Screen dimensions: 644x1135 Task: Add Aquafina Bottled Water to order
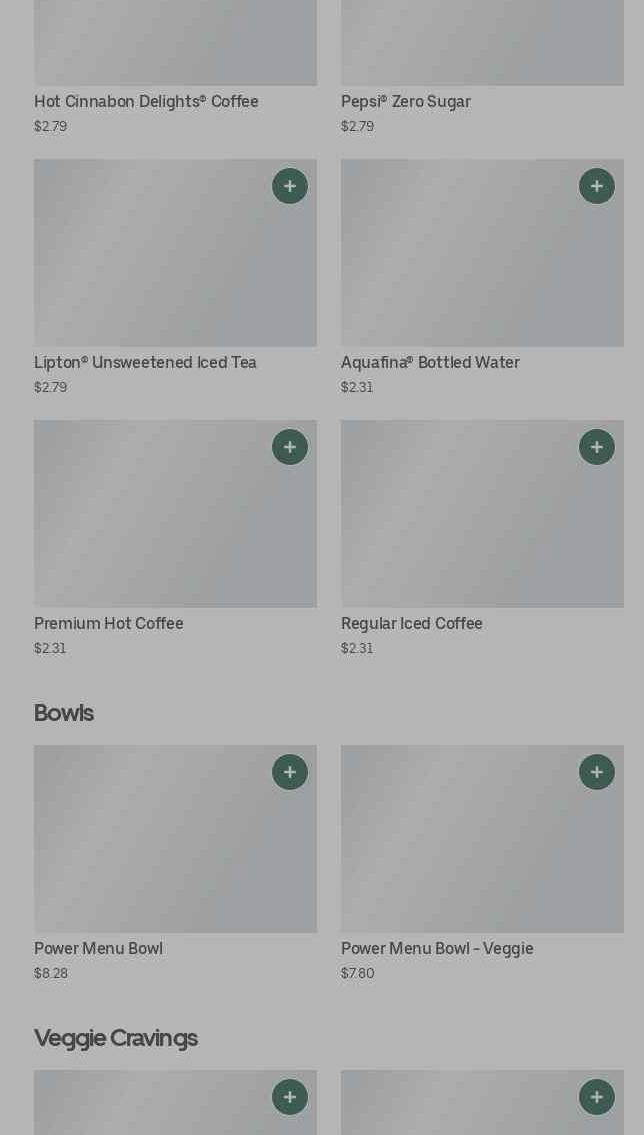pyautogui.click(x=597, y=186)
